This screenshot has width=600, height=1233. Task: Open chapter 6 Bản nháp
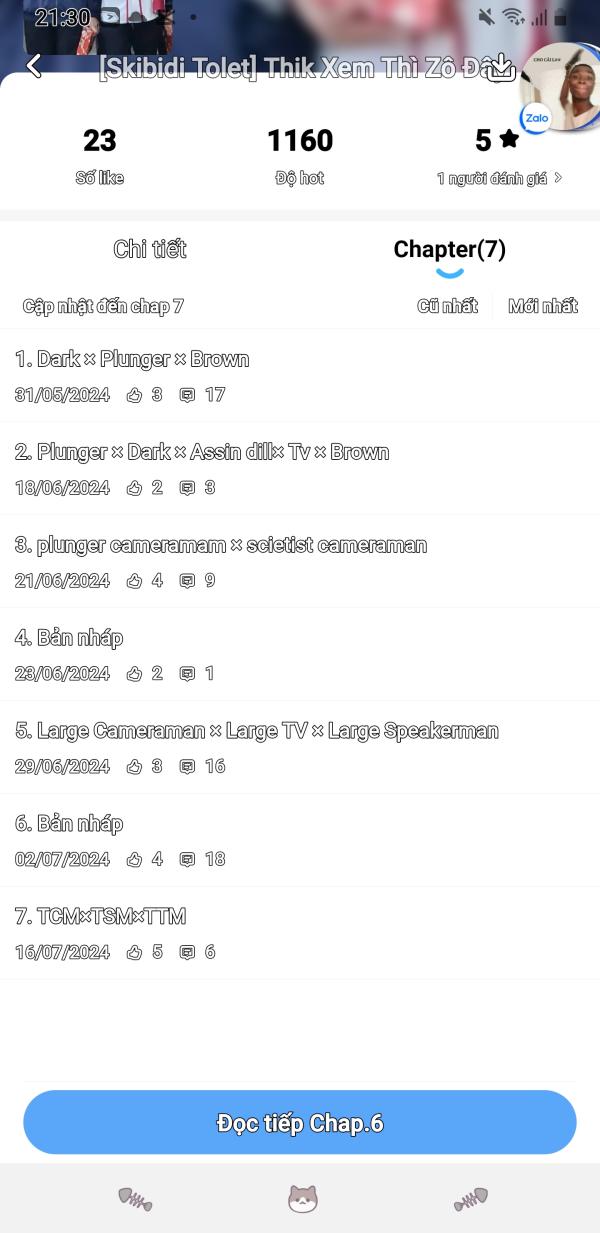tap(70, 825)
